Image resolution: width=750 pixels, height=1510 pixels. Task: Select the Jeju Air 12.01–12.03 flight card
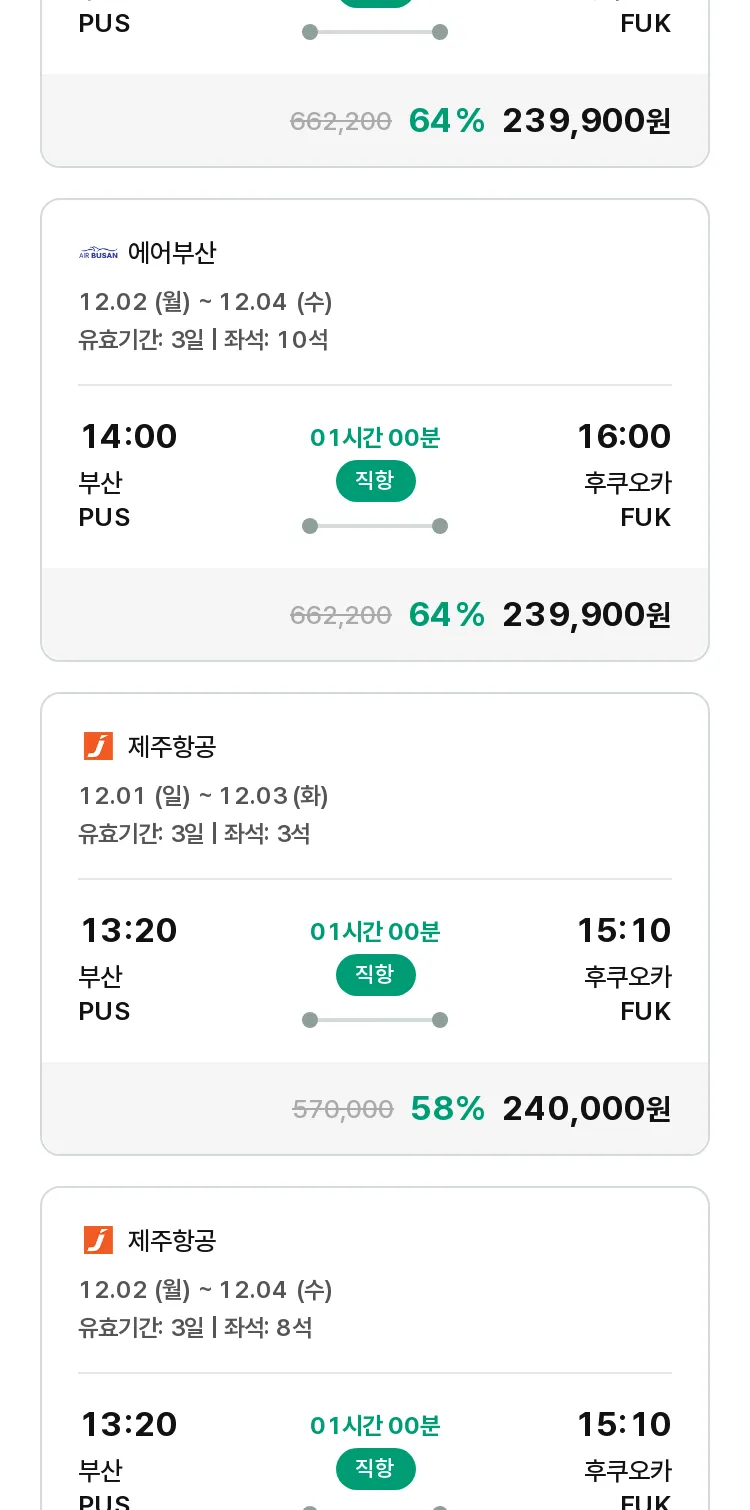coord(375,924)
